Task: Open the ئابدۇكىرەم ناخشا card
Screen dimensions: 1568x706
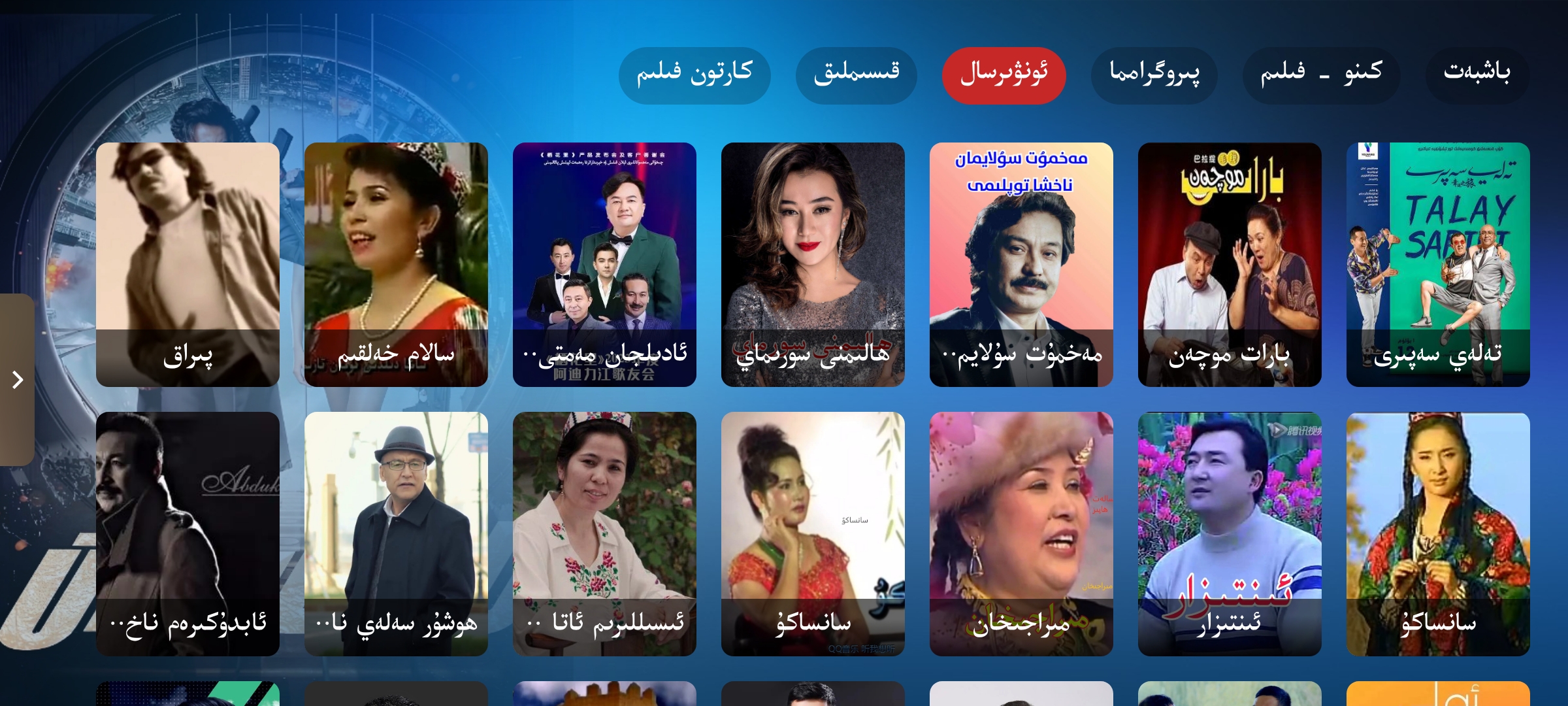Action: coord(188,533)
